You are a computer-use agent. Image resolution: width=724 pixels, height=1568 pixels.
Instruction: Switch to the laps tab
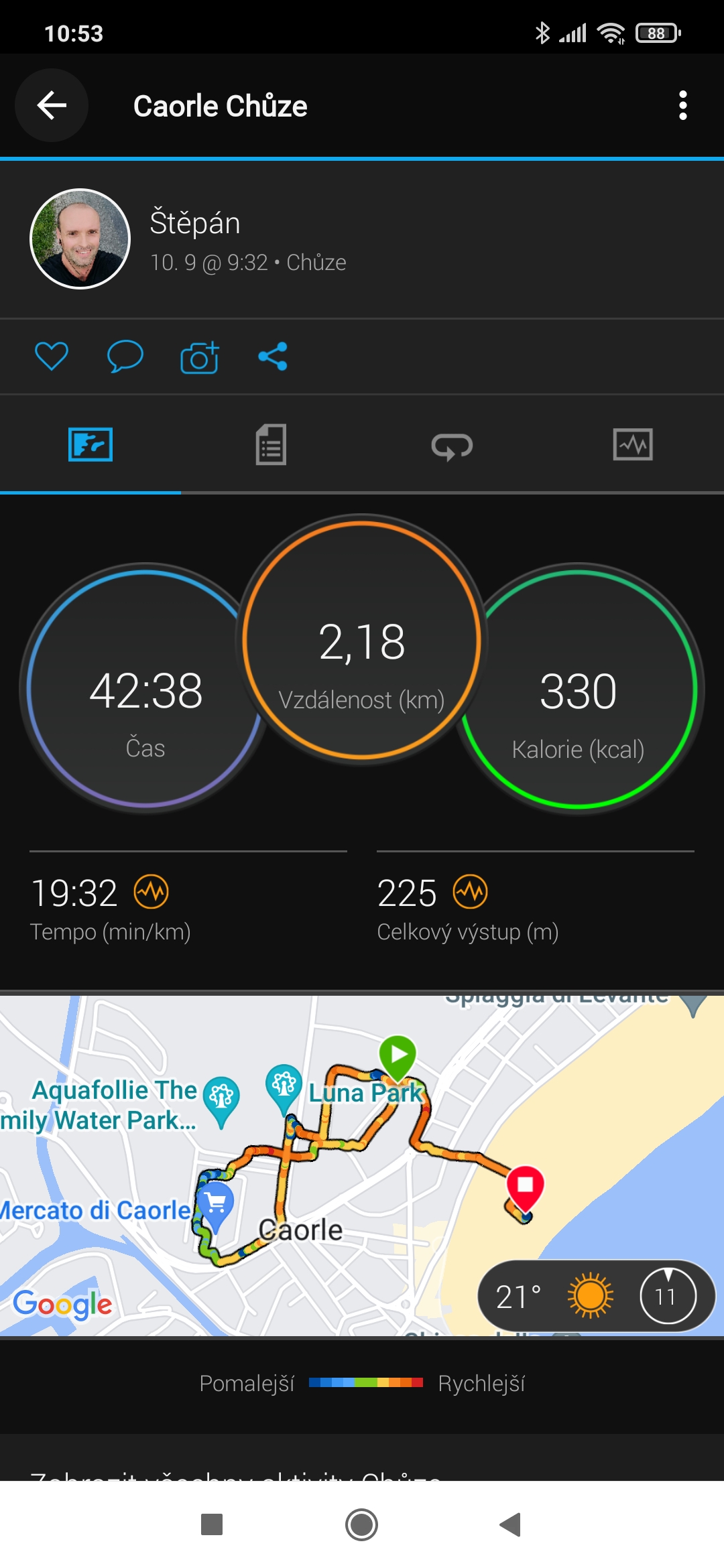point(452,446)
